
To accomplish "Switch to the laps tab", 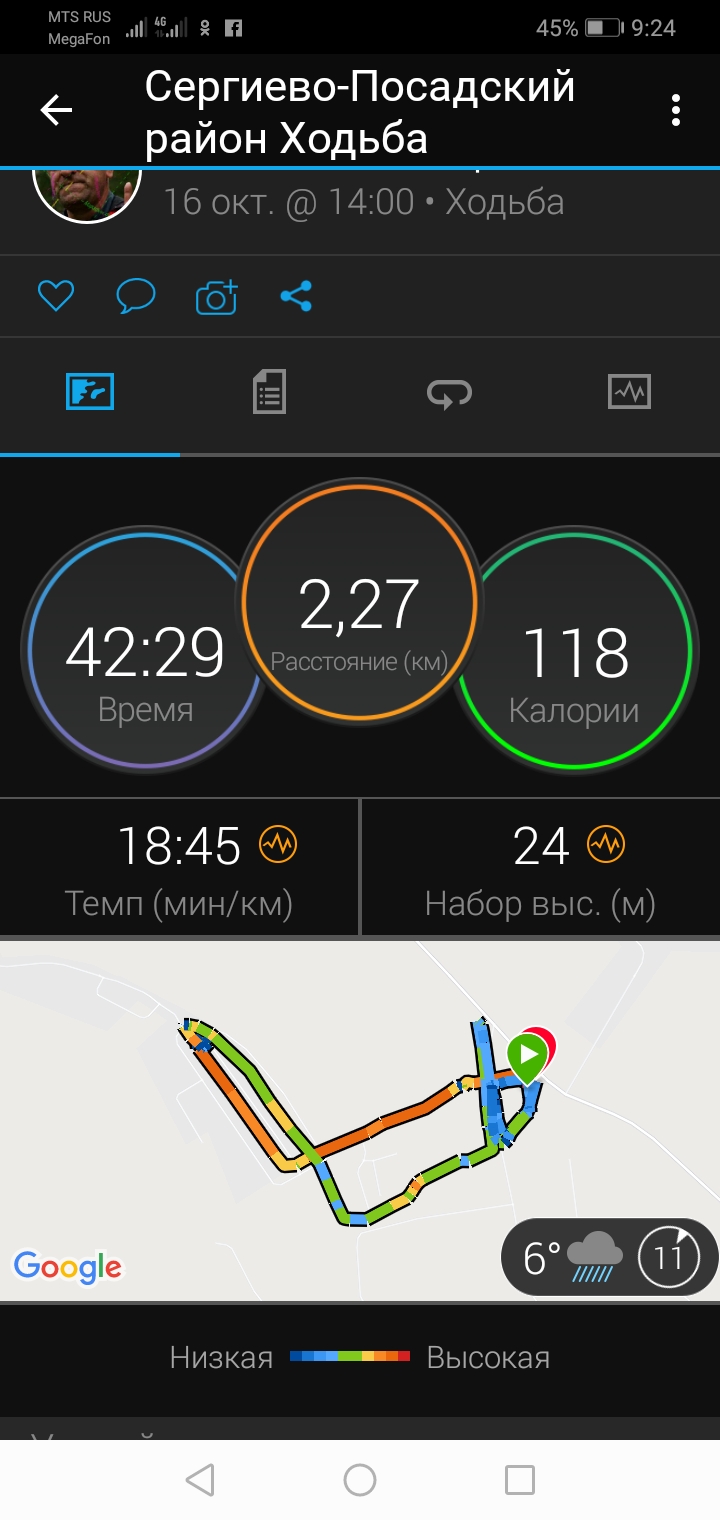I will pyautogui.click(x=449, y=393).
